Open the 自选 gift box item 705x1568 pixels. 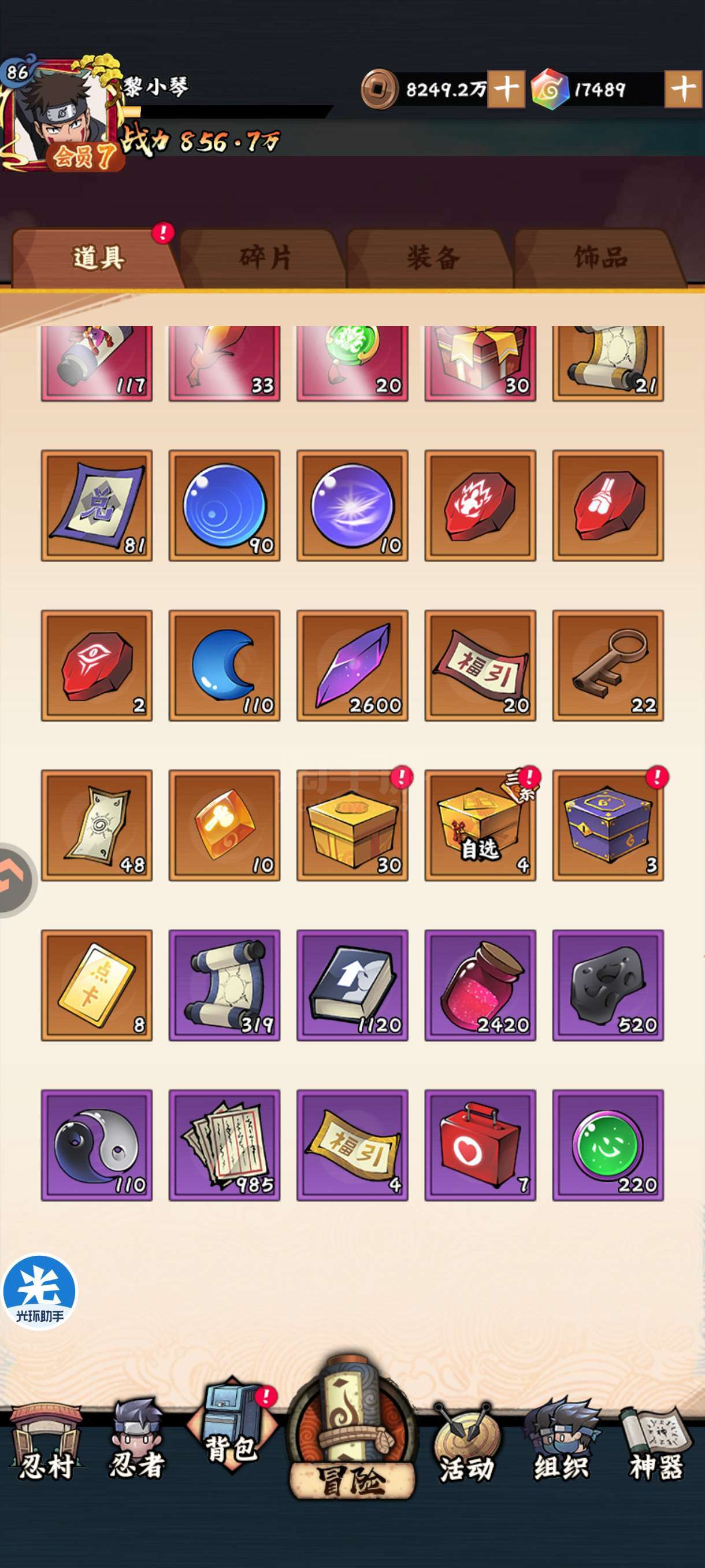[x=480, y=825]
